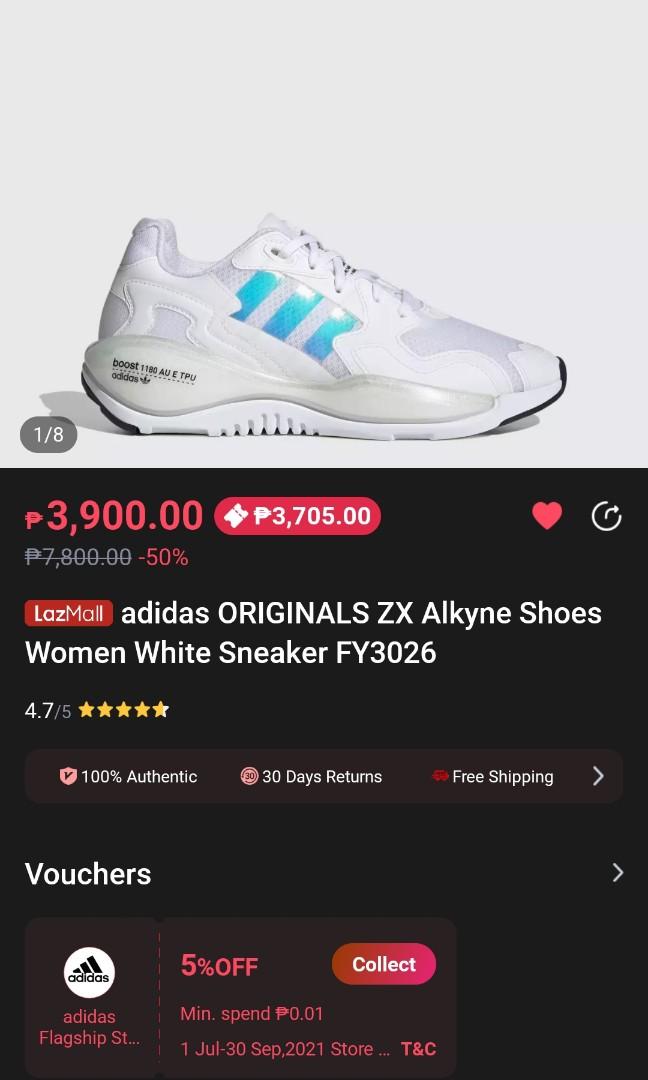The width and height of the screenshot is (648, 1080).
Task: Open T&C link on the voucher
Action: (418, 1049)
